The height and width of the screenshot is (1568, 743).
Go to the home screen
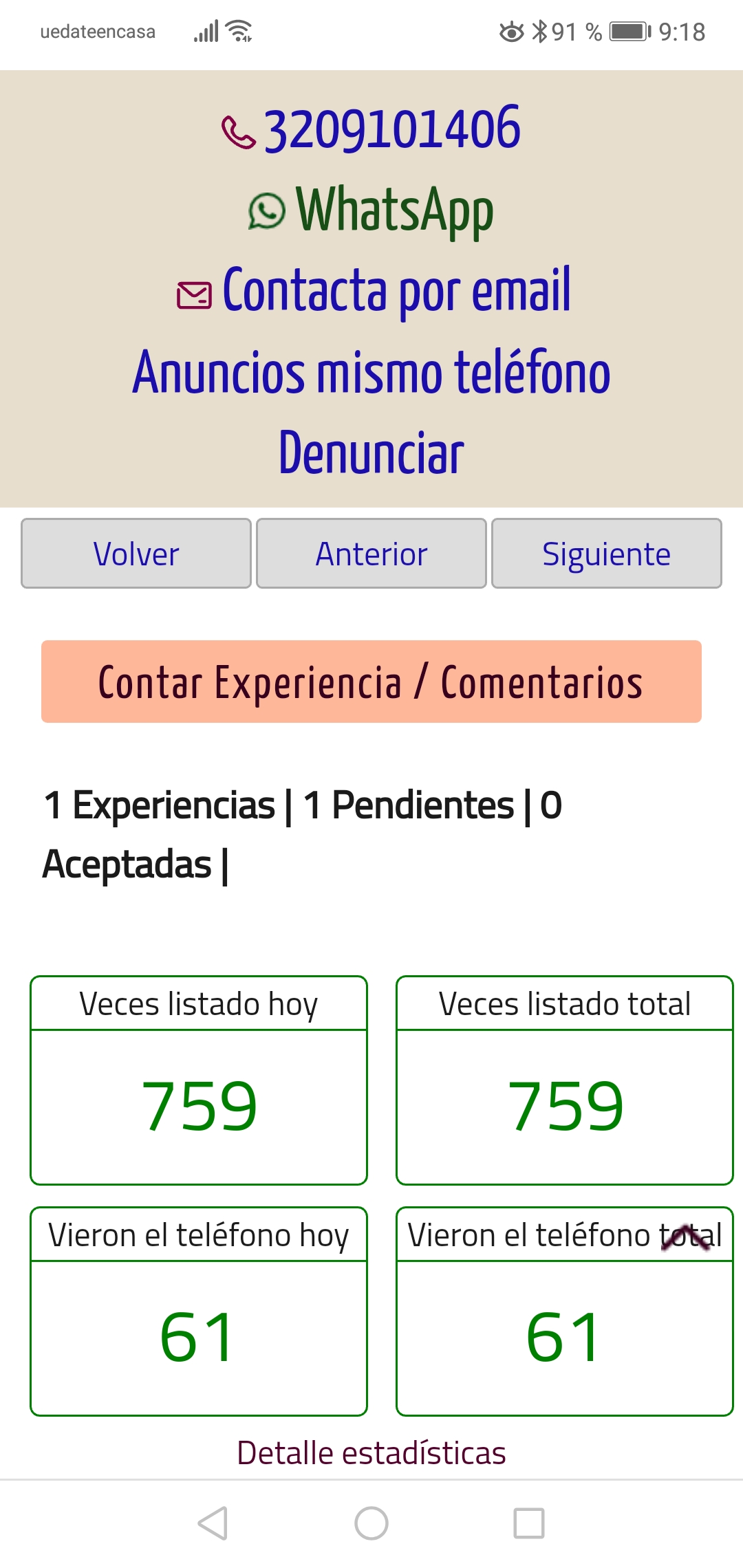pyautogui.click(x=371, y=1523)
